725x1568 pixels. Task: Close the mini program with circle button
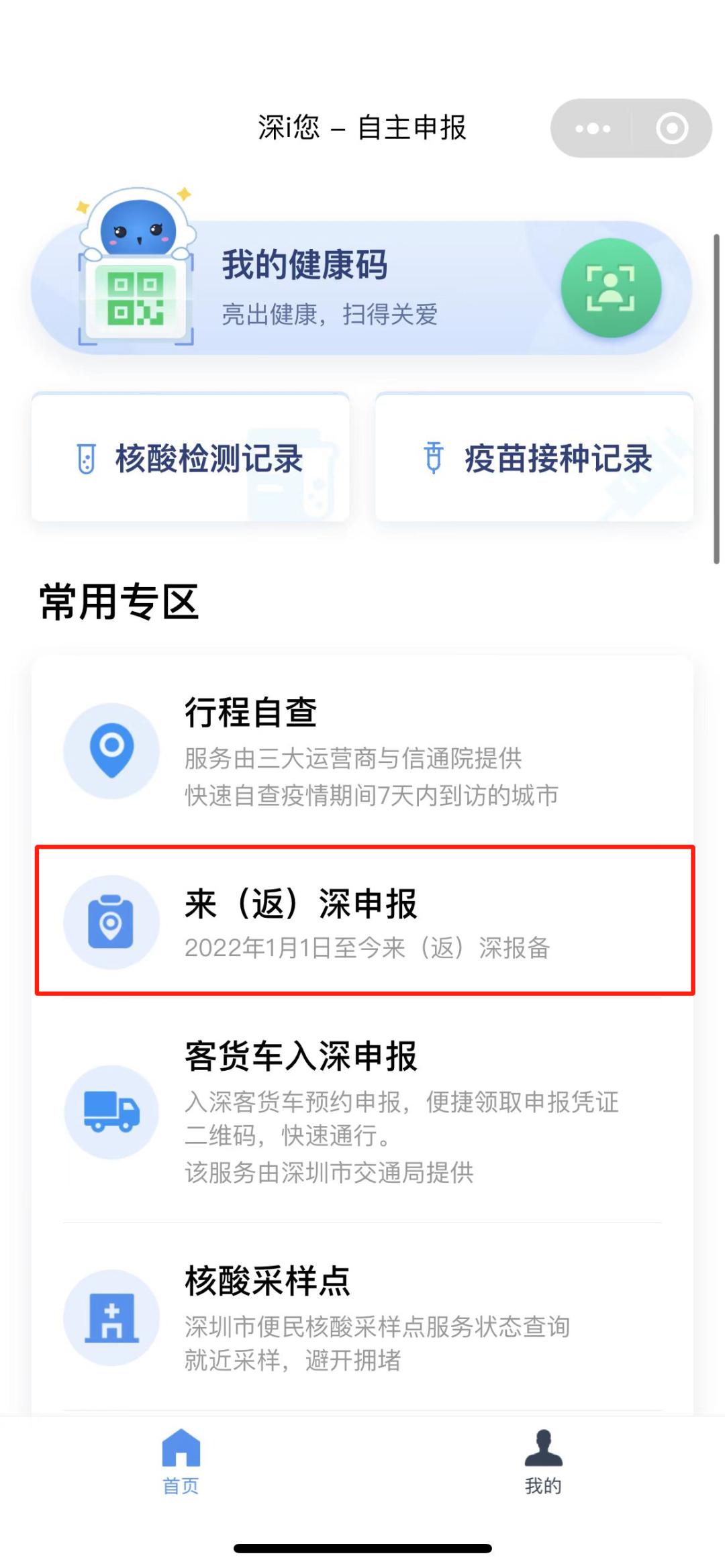click(672, 128)
